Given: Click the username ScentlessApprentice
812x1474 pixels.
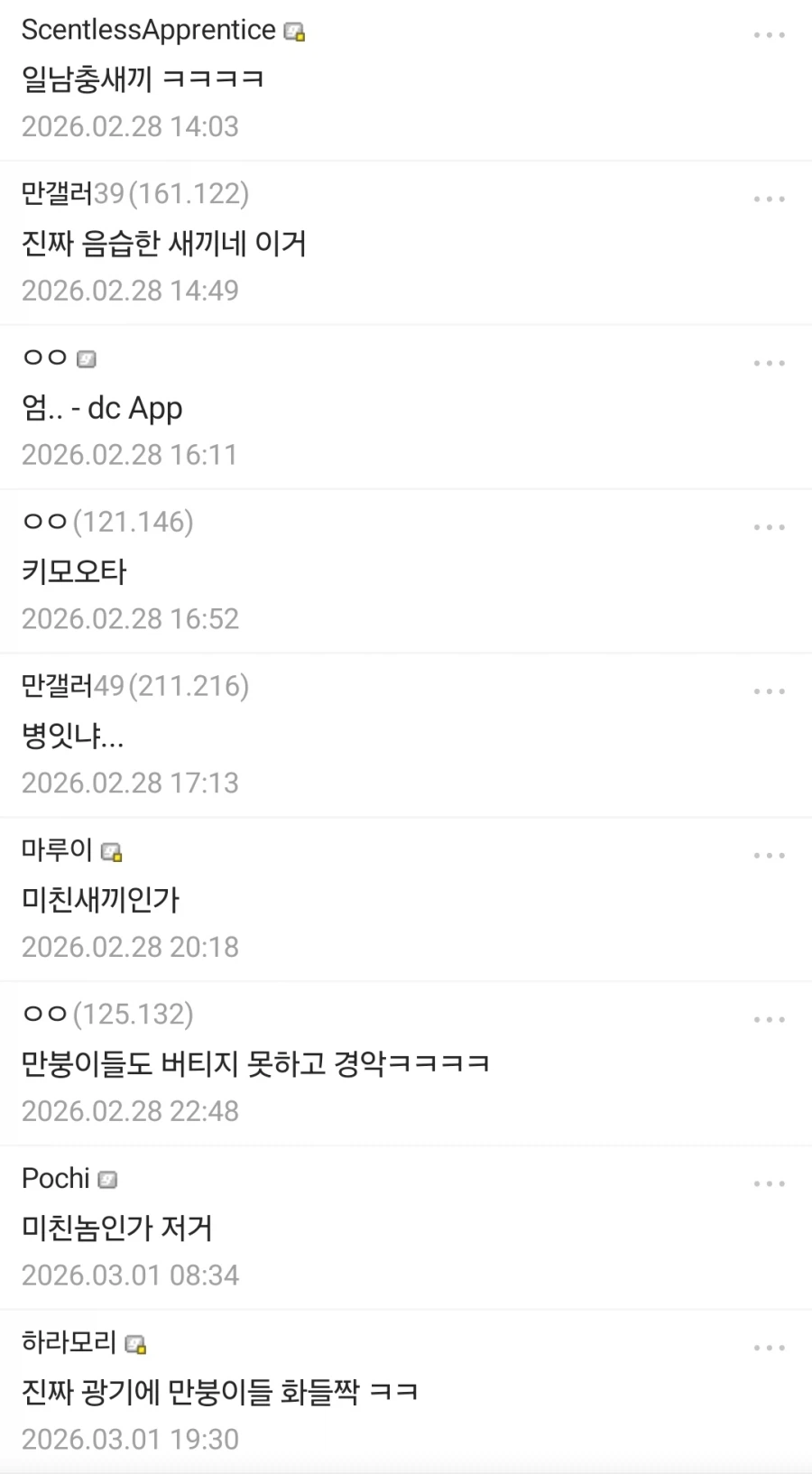Looking at the screenshot, I should pos(147,30).
